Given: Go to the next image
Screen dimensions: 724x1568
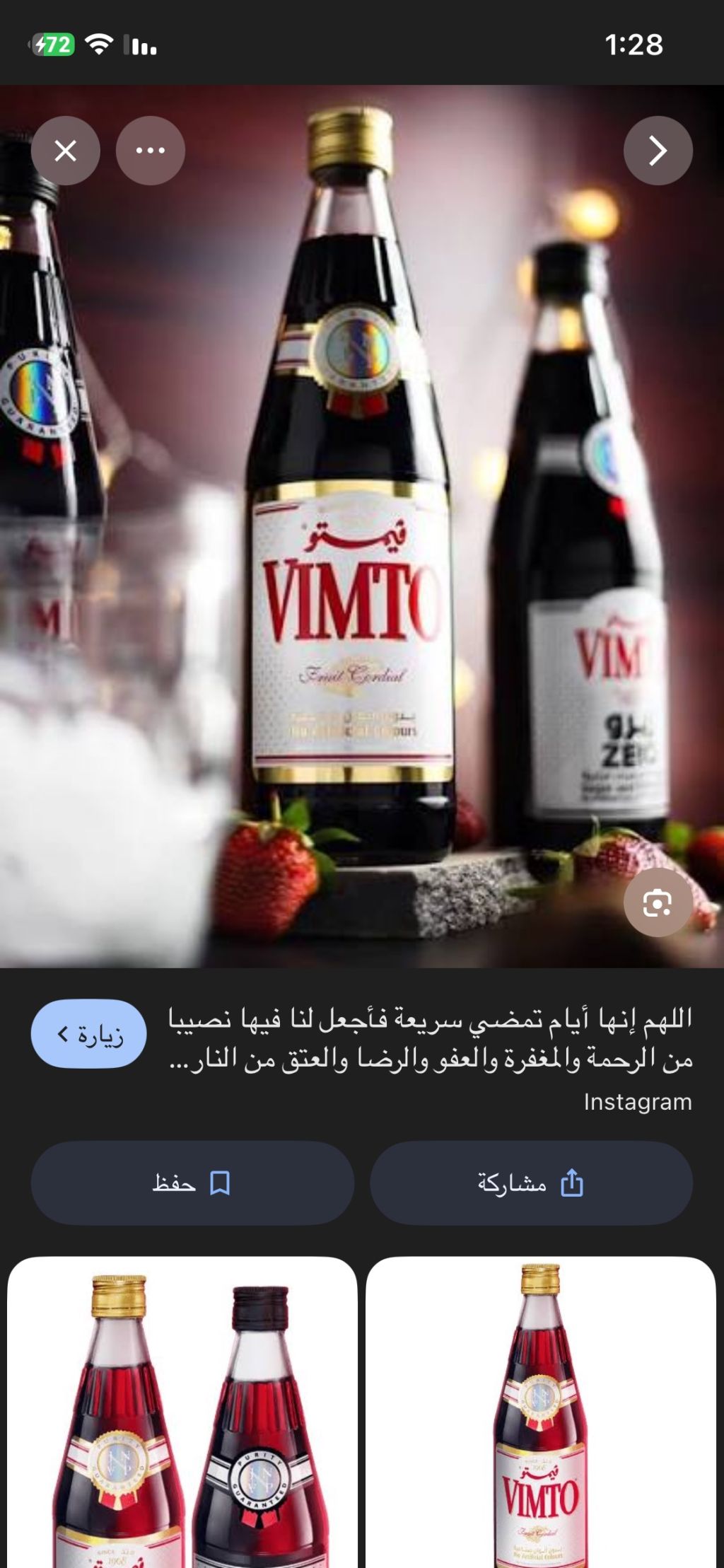Looking at the screenshot, I should pyautogui.click(x=658, y=151).
